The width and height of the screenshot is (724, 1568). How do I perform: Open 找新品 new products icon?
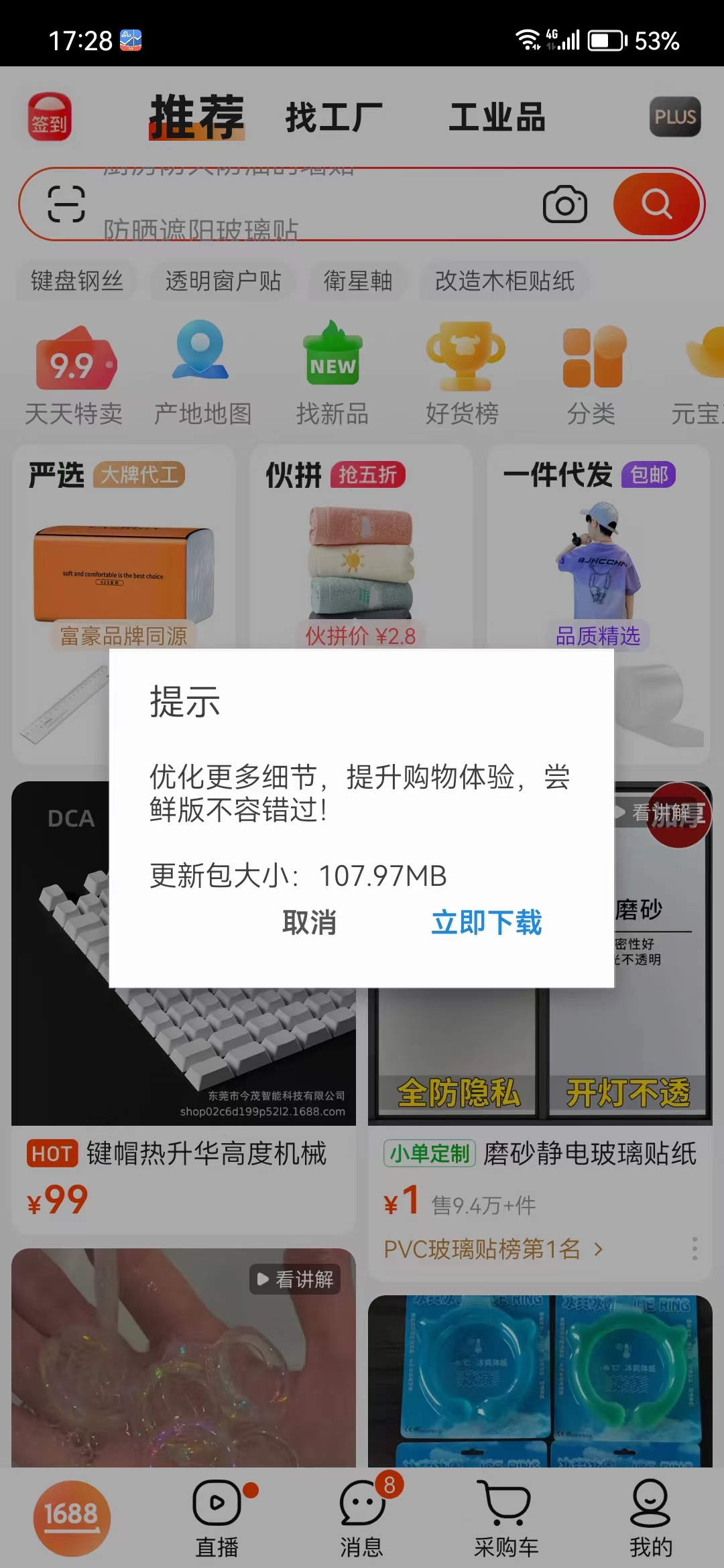pos(333,372)
